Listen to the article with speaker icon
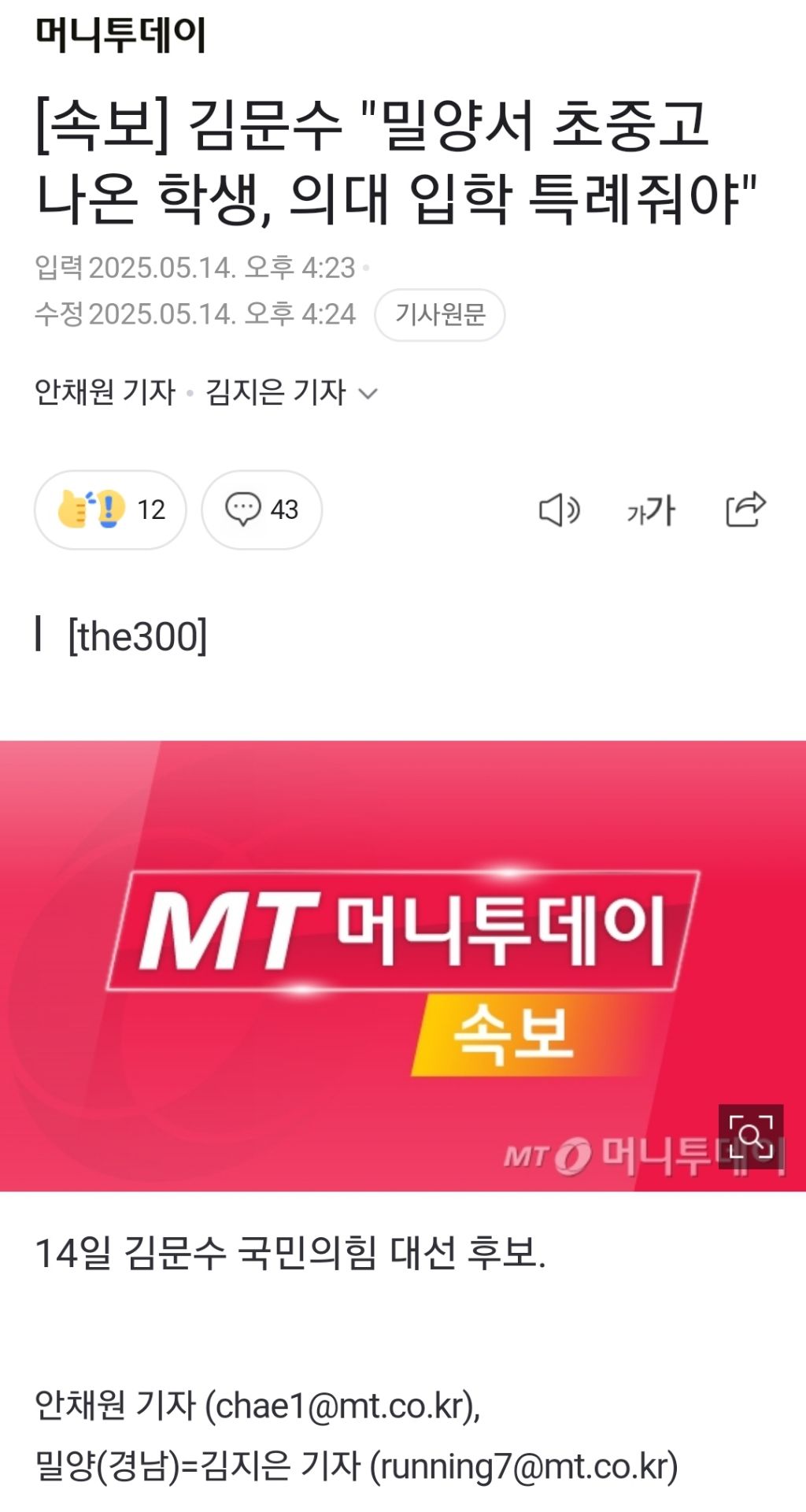 (x=559, y=510)
